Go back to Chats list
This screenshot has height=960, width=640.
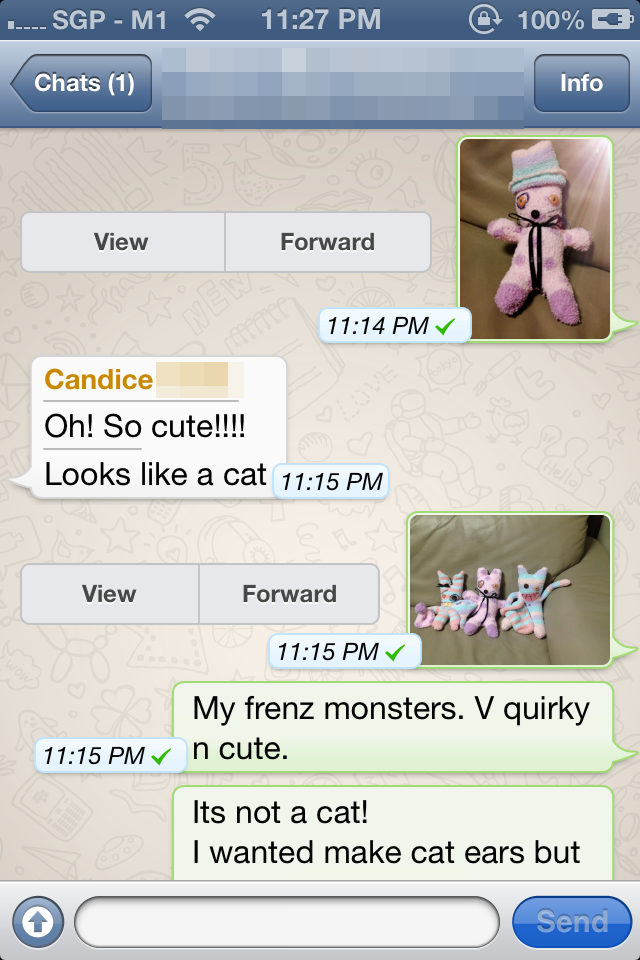(x=82, y=84)
